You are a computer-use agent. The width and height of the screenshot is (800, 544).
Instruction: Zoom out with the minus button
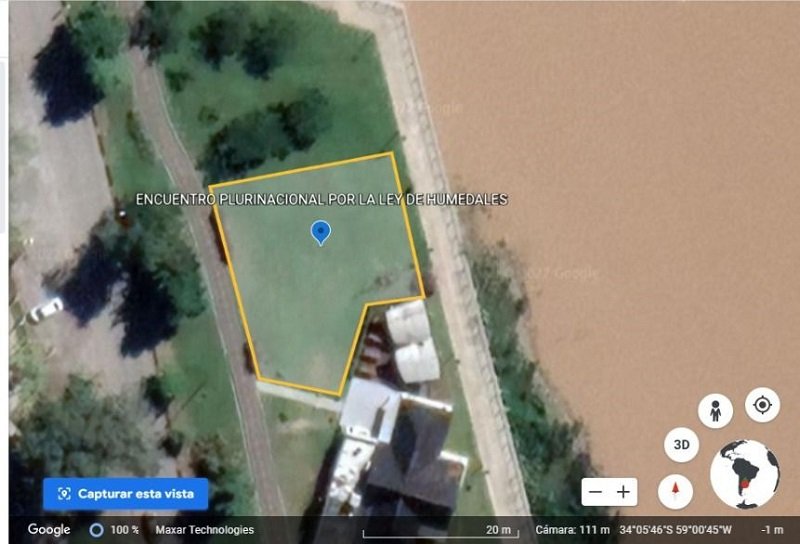click(596, 492)
